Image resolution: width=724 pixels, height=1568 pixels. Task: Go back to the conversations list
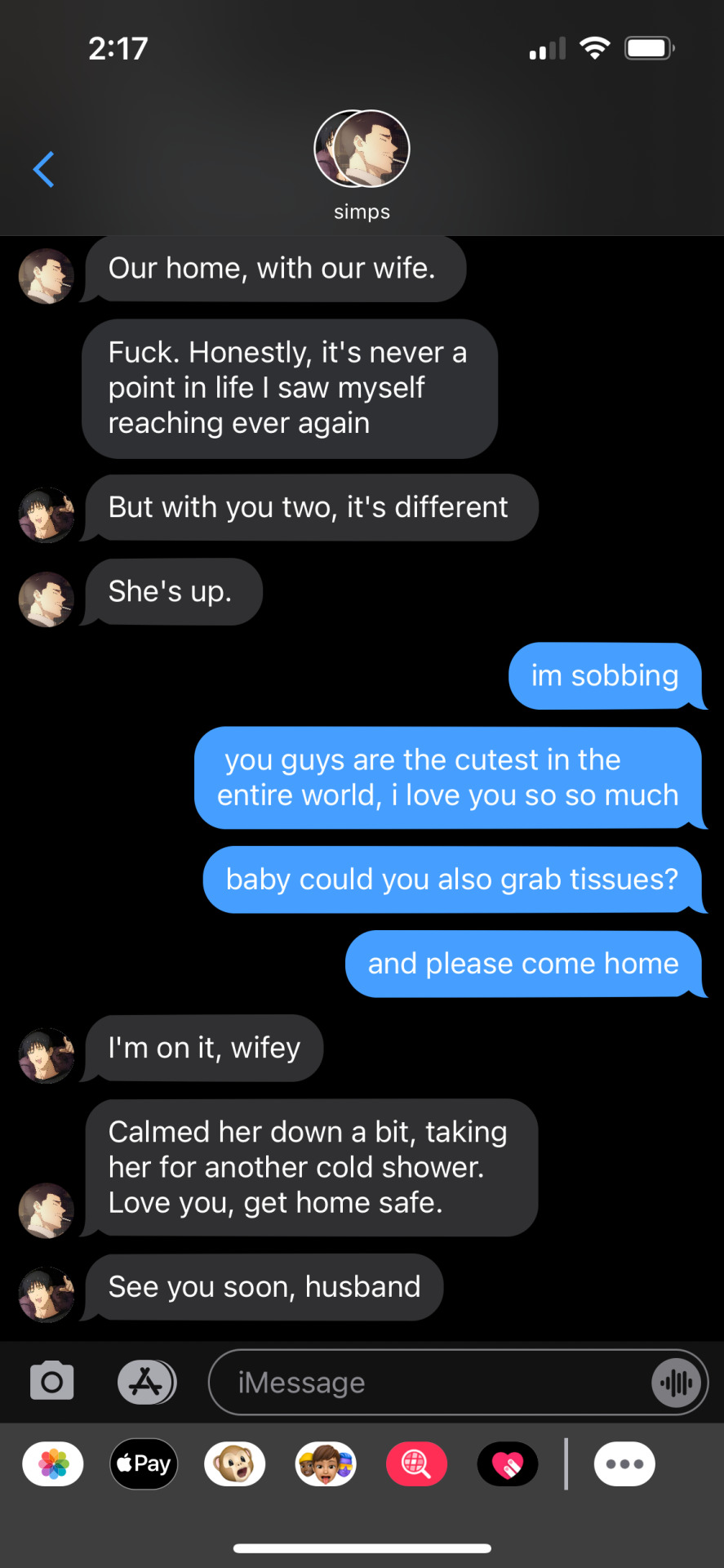tap(43, 170)
